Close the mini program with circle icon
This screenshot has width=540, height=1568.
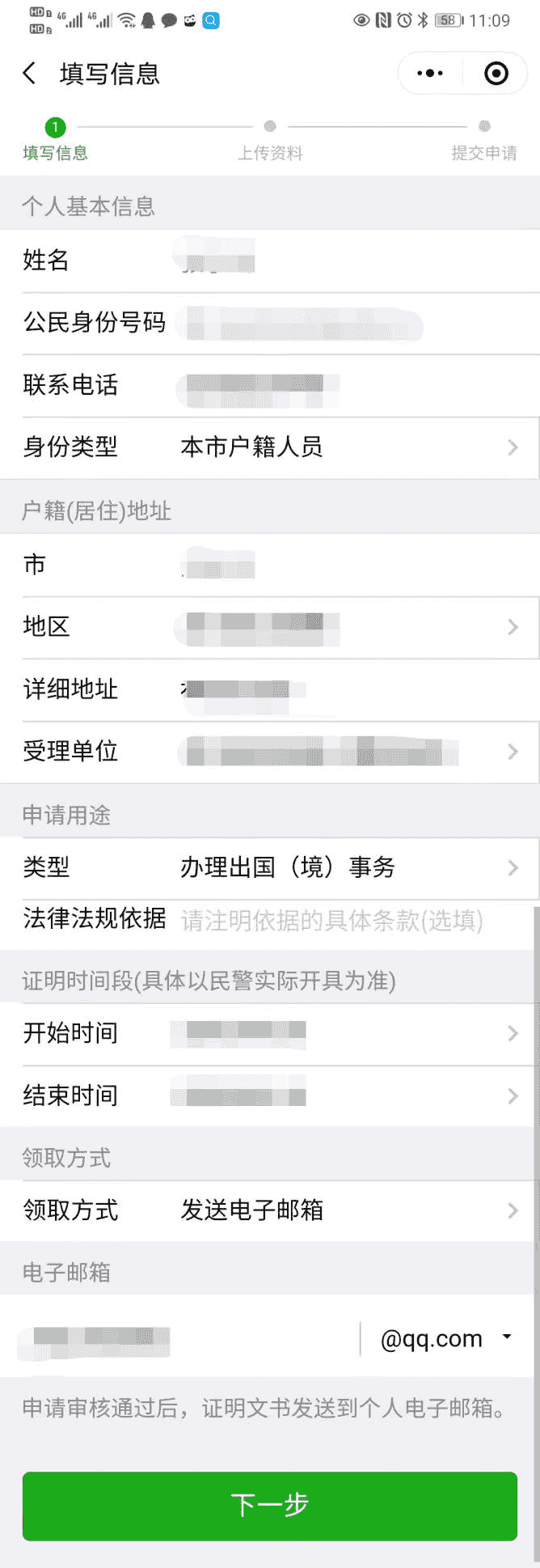click(x=496, y=74)
